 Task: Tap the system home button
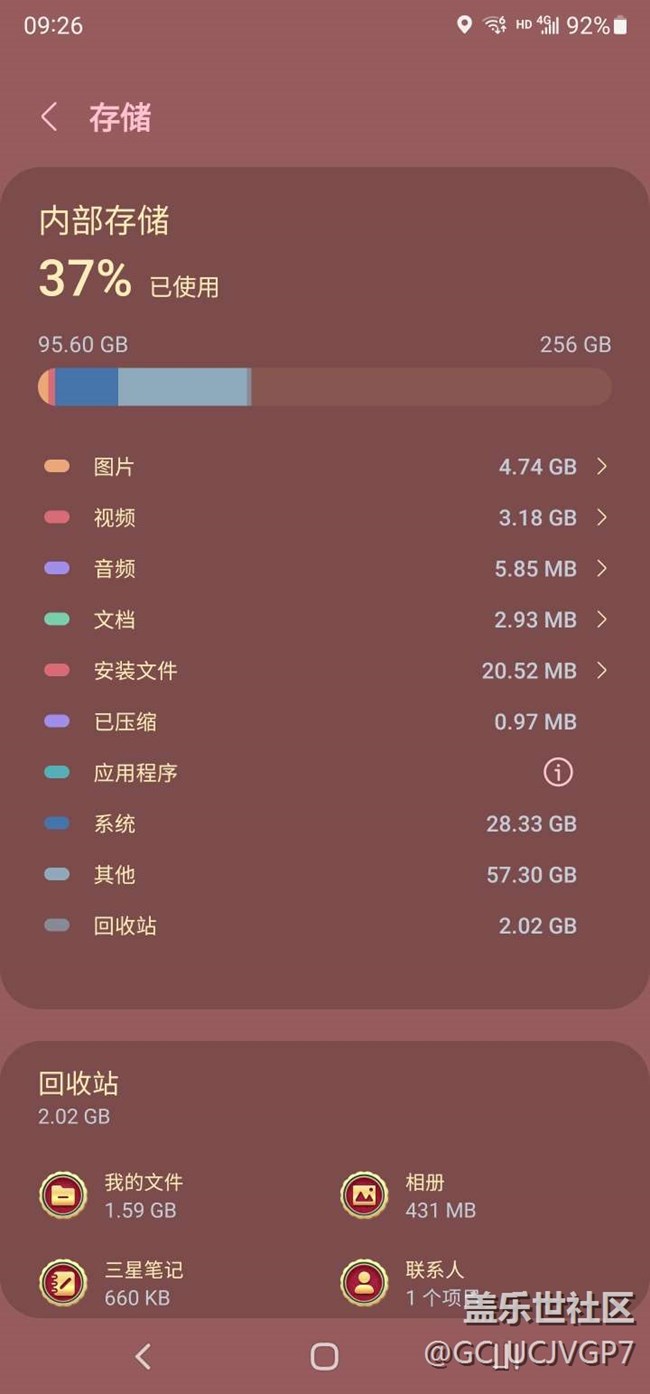coord(324,1356)
